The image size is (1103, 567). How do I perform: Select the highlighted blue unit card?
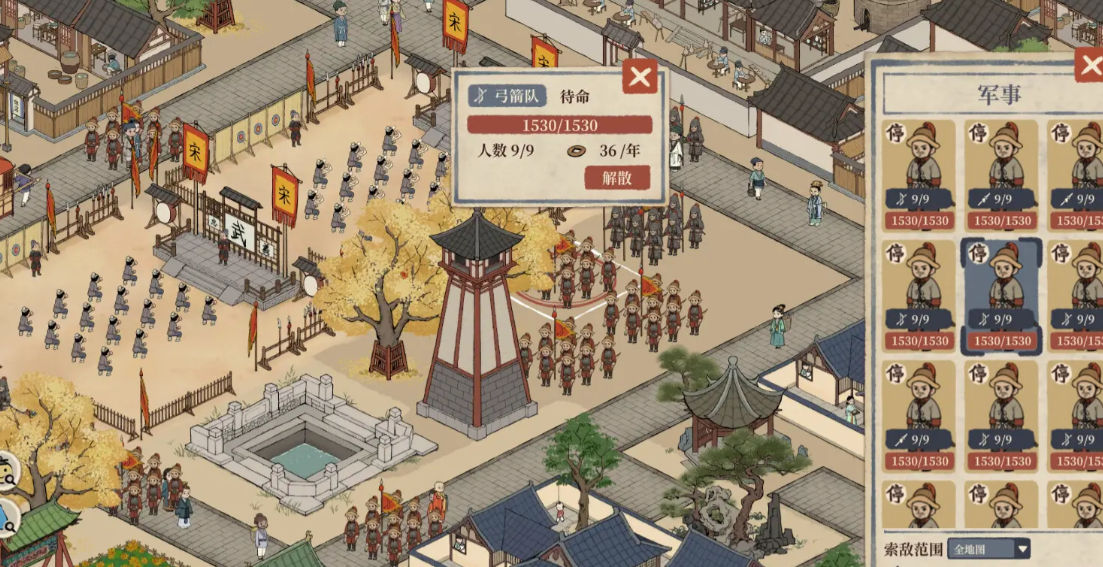[x=1001, y=296]
